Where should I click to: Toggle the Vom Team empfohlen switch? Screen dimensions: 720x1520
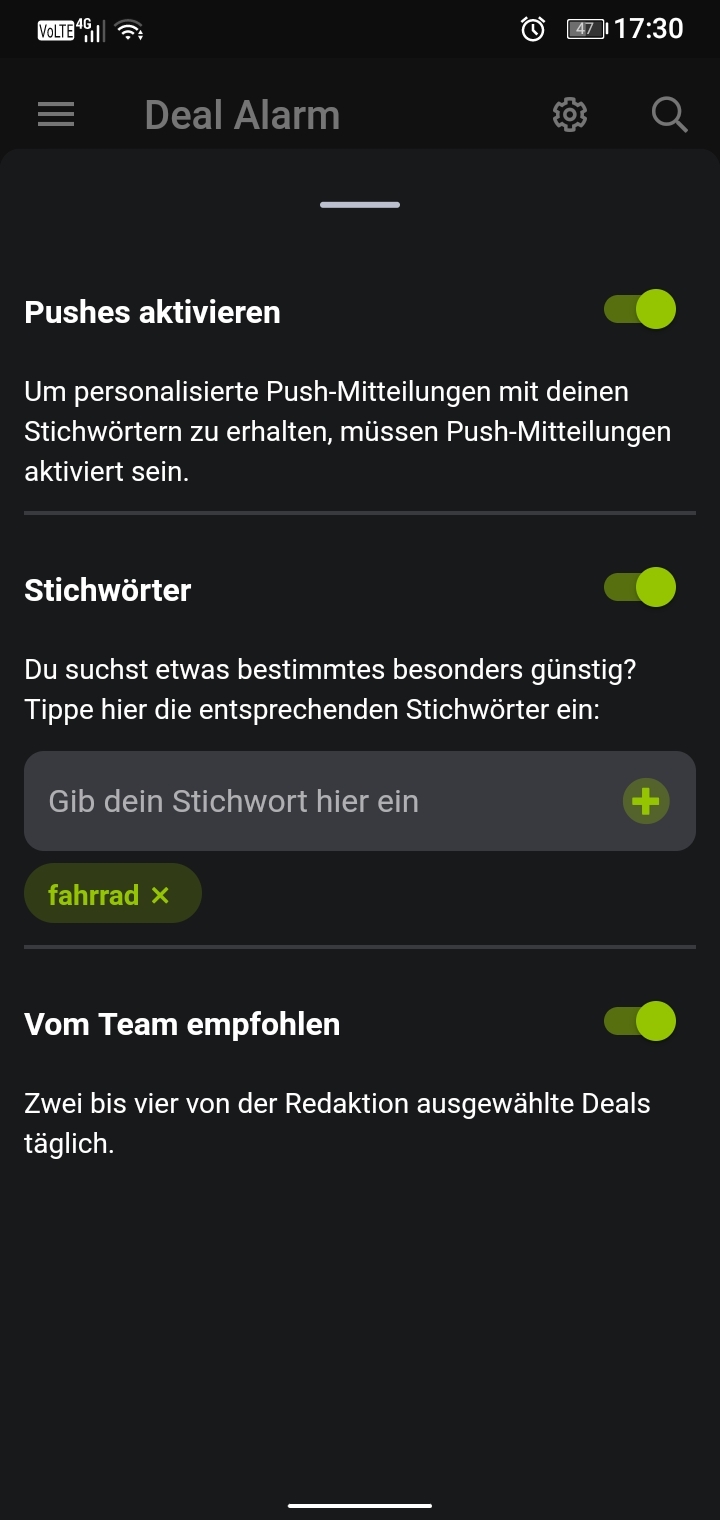click(640, 1021)
